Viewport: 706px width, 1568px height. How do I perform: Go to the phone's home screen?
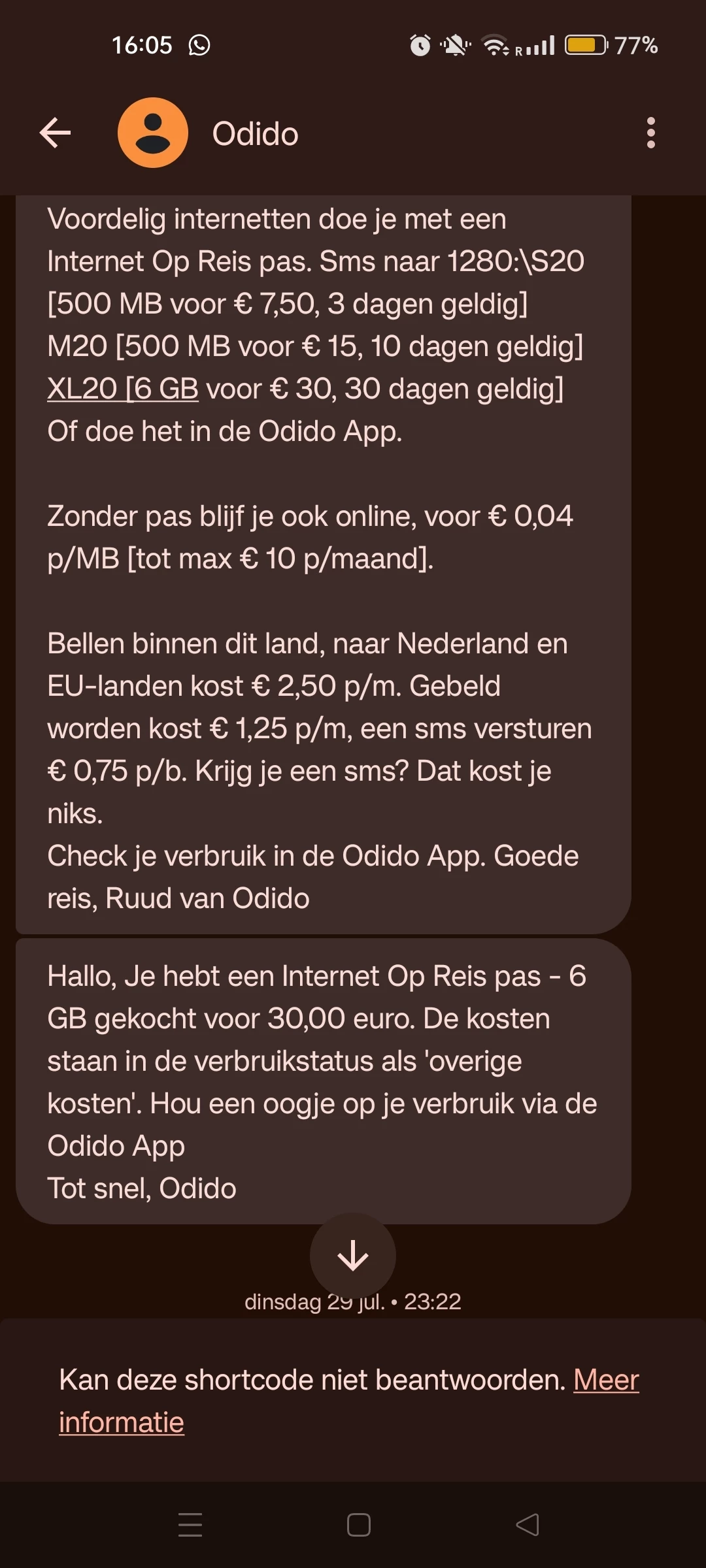(359, 1525)
